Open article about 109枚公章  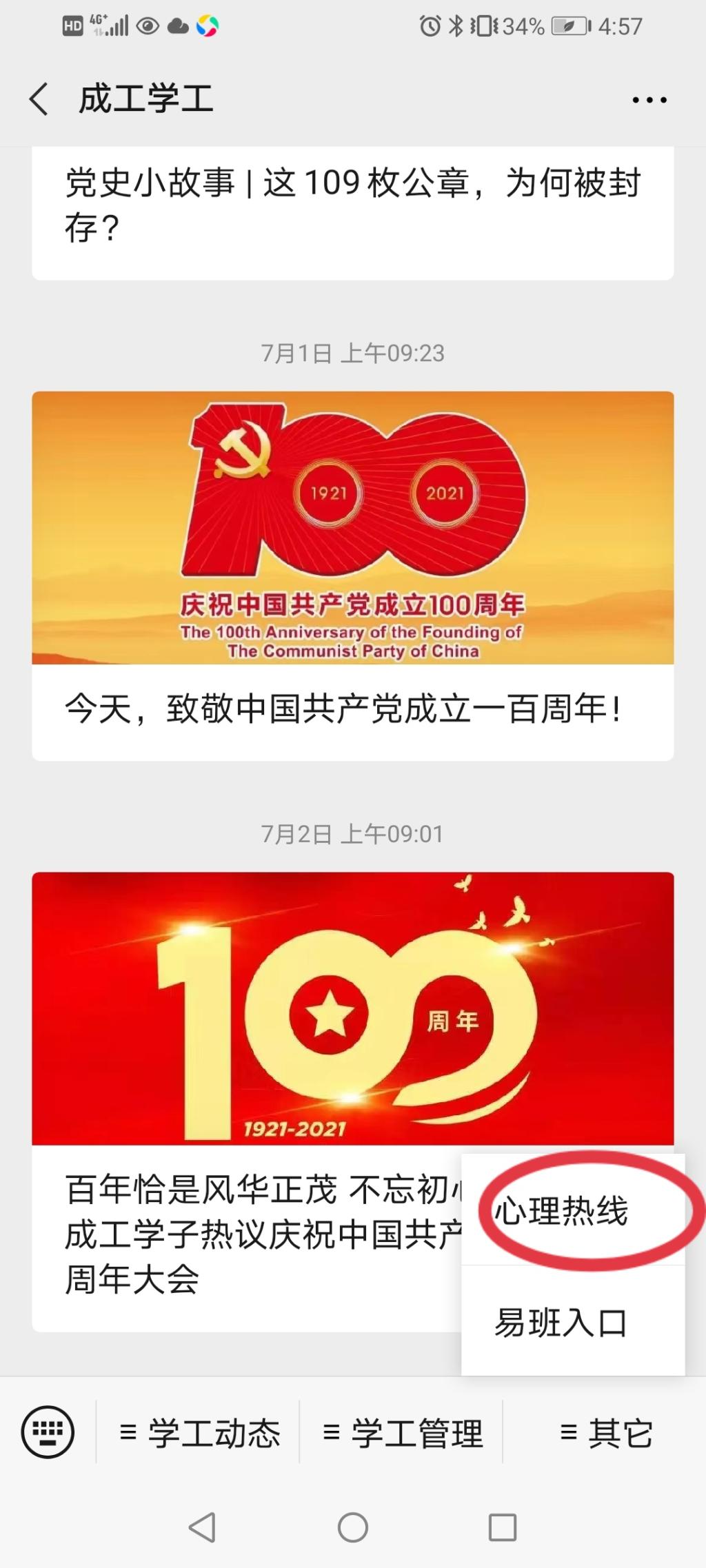[x=352, y=205]
